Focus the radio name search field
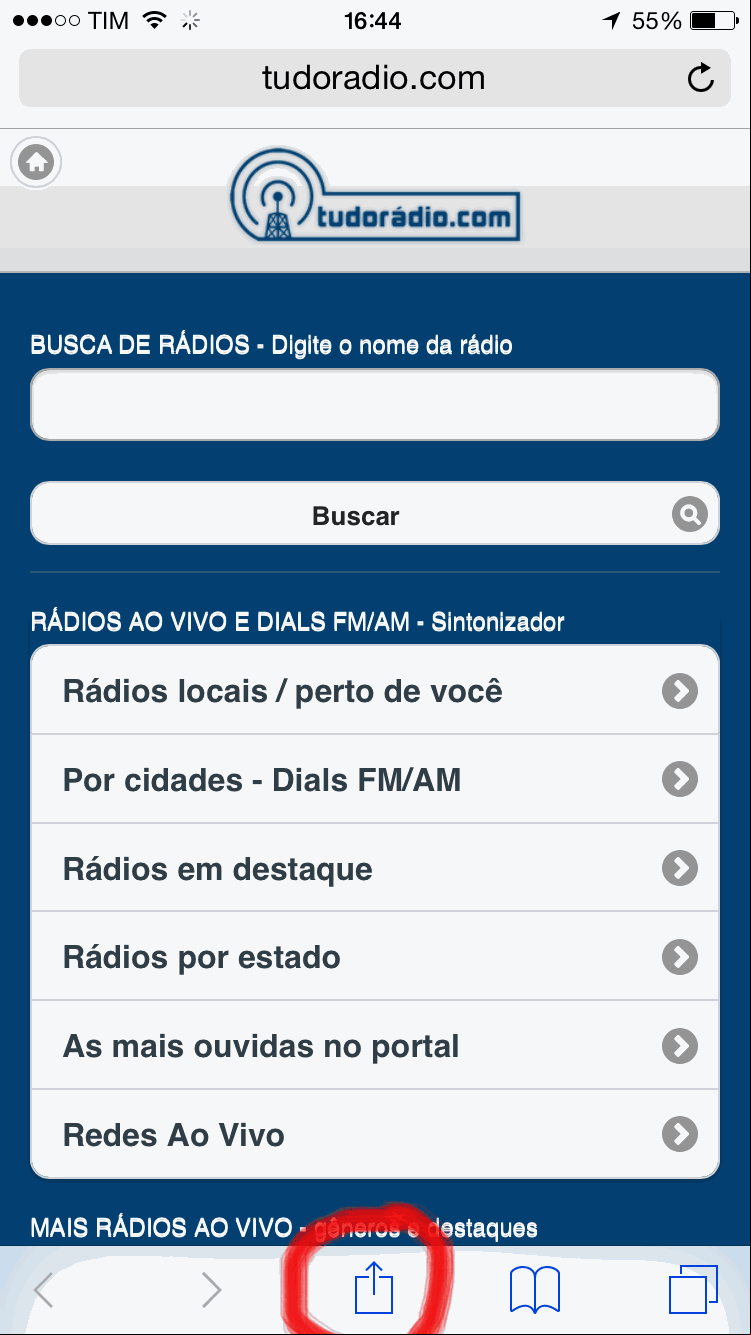This screenshot has width=751, height=1335. coord(375,405)
